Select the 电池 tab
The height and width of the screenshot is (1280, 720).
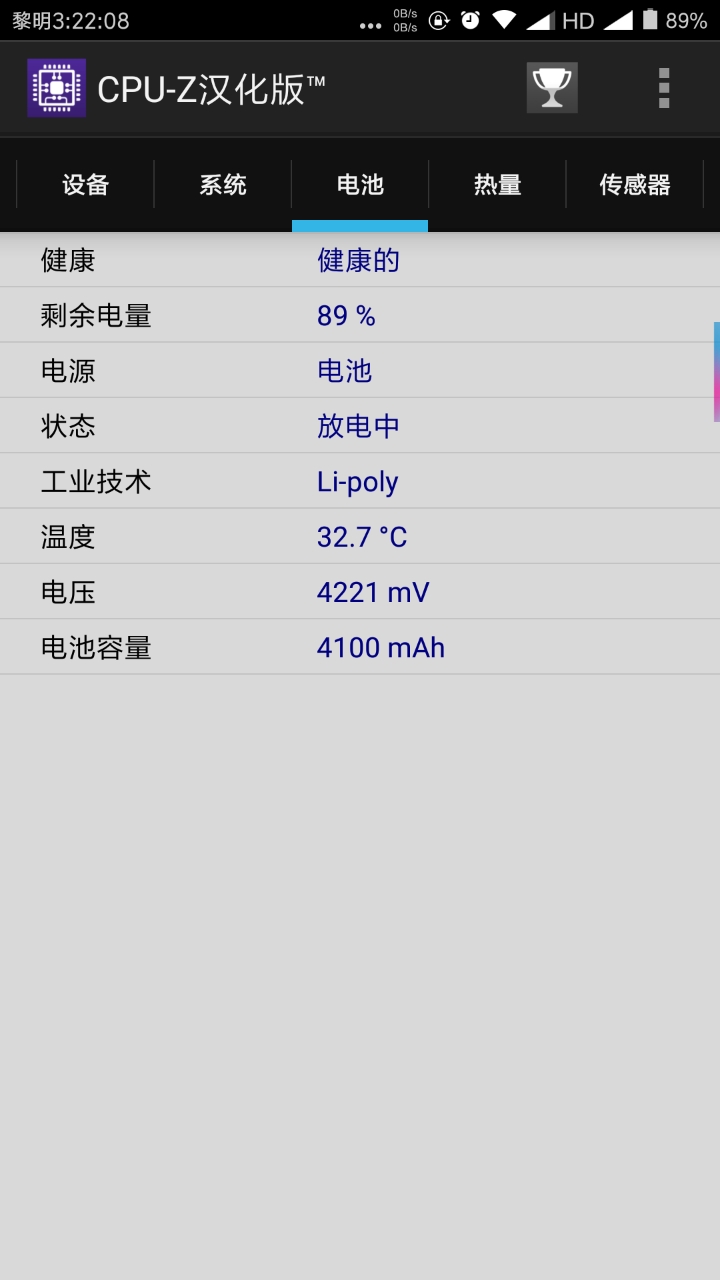[x=360, y=185]
